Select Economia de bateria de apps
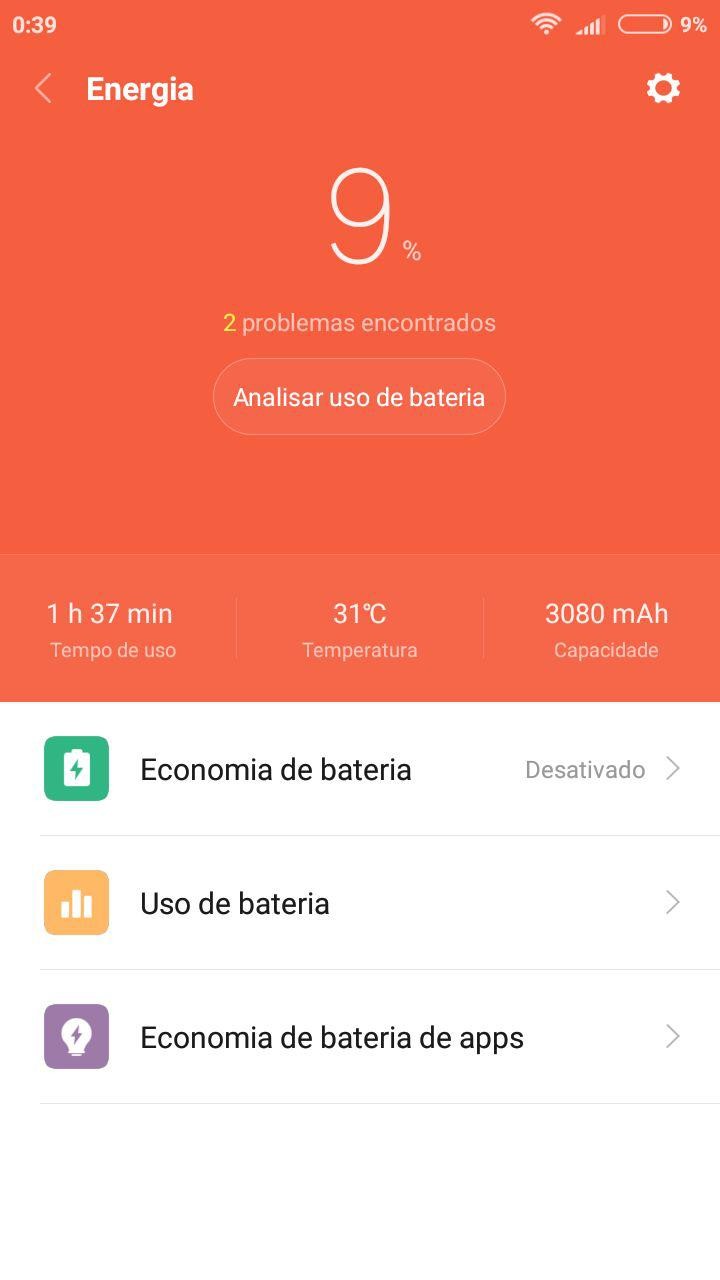The width and height of the screenshot is (720, 1280). click(360, 1037)
